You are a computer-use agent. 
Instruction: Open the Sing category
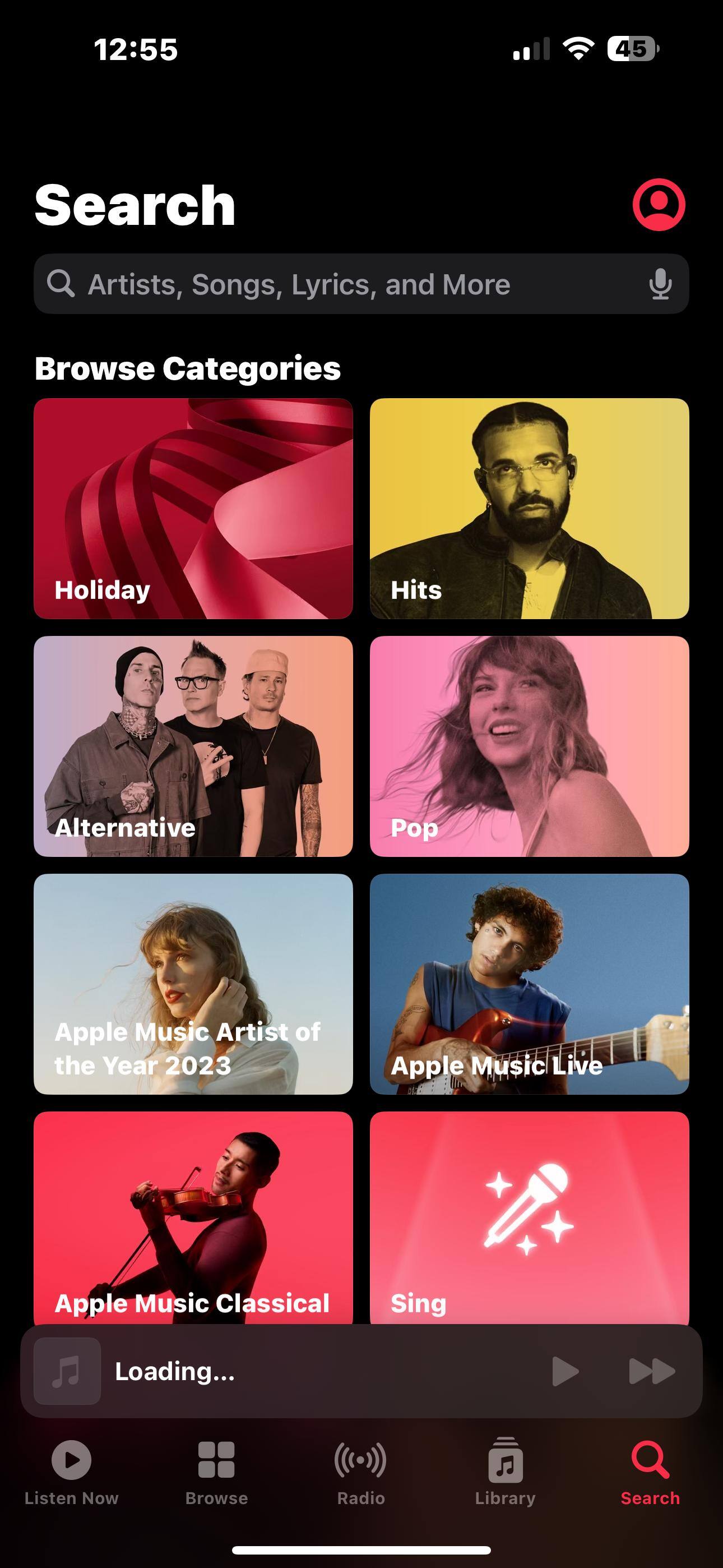(529, 1217)
